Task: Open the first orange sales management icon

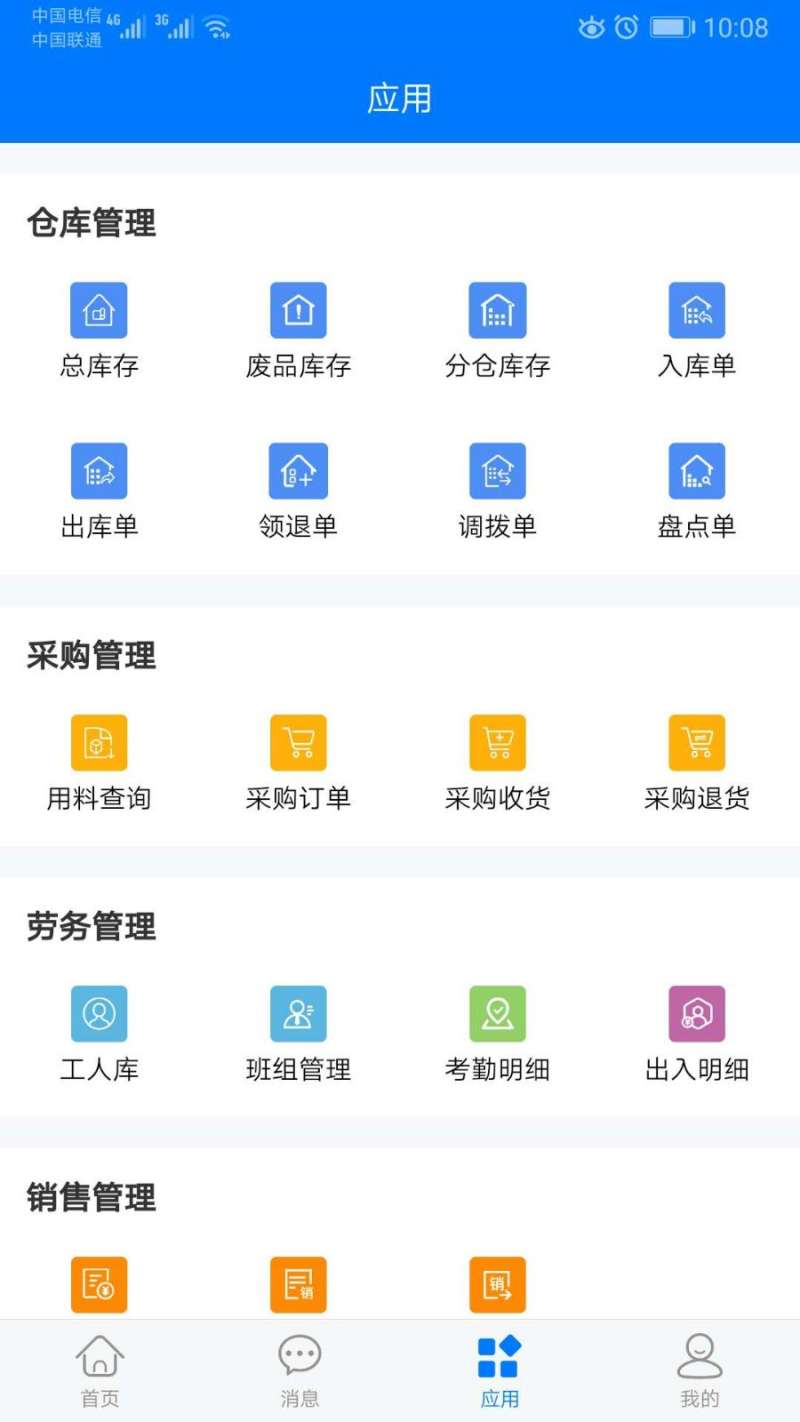Action: 98,1283
